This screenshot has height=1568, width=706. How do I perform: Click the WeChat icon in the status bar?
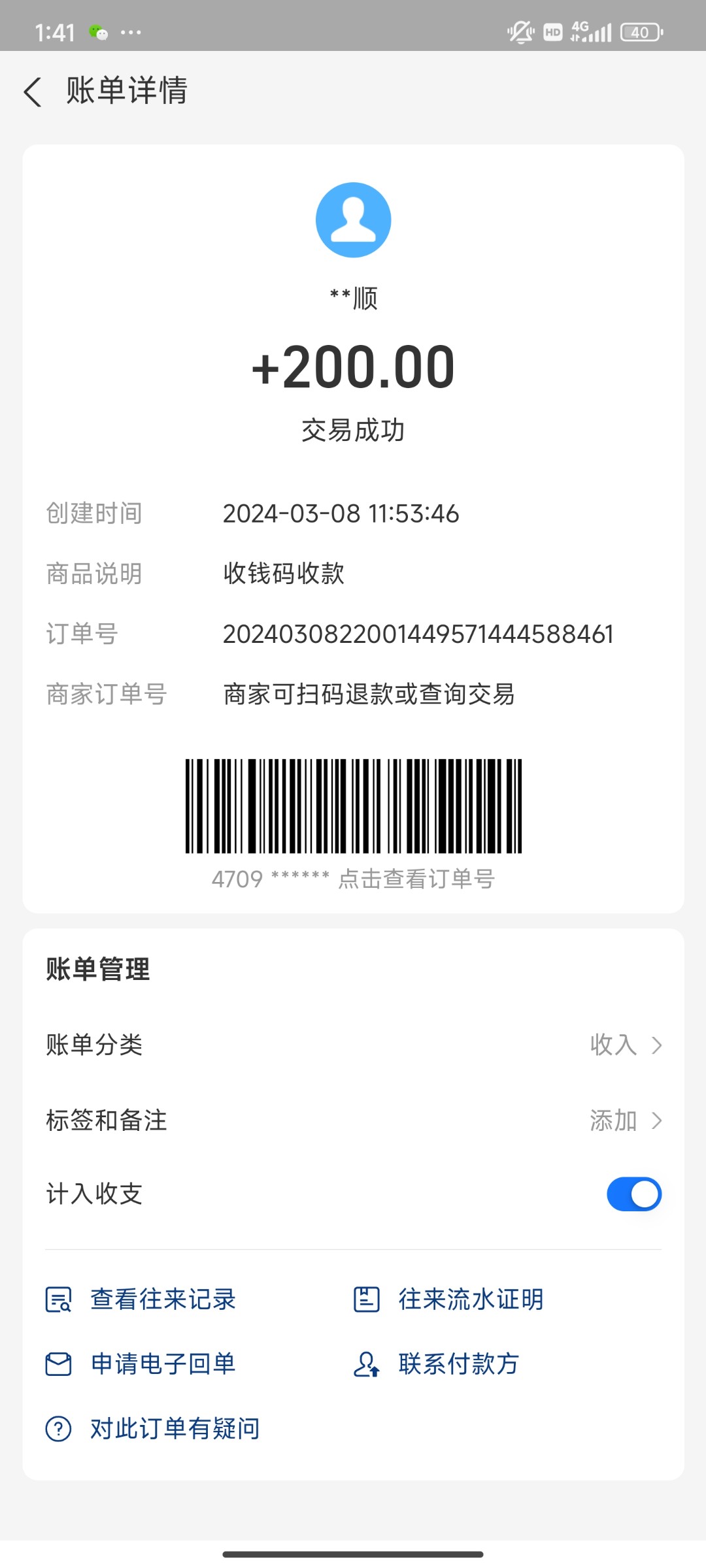coord(99,32)
